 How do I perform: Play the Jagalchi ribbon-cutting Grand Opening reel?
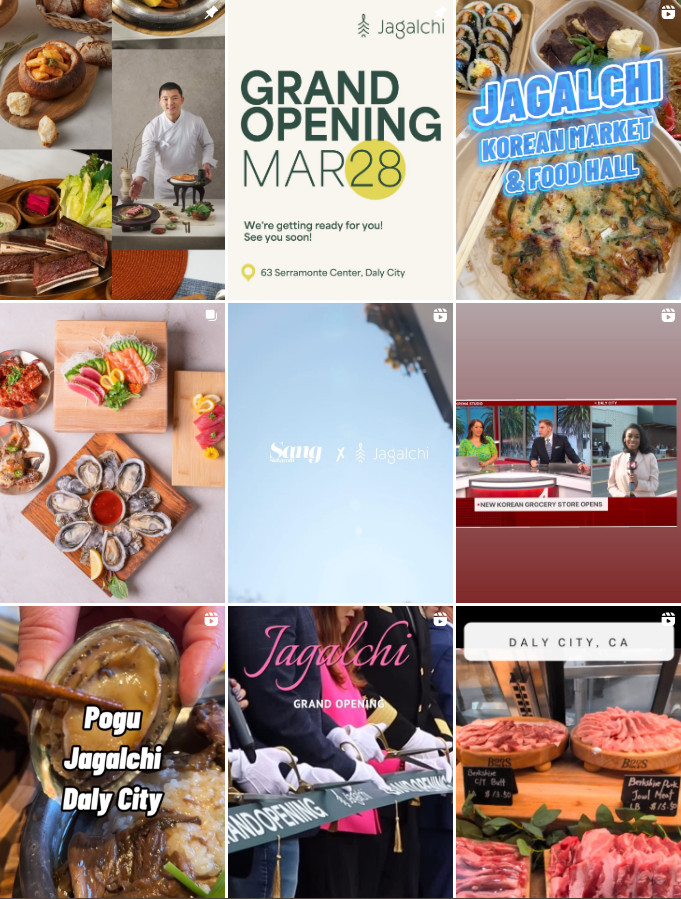[x=340, y=752]
